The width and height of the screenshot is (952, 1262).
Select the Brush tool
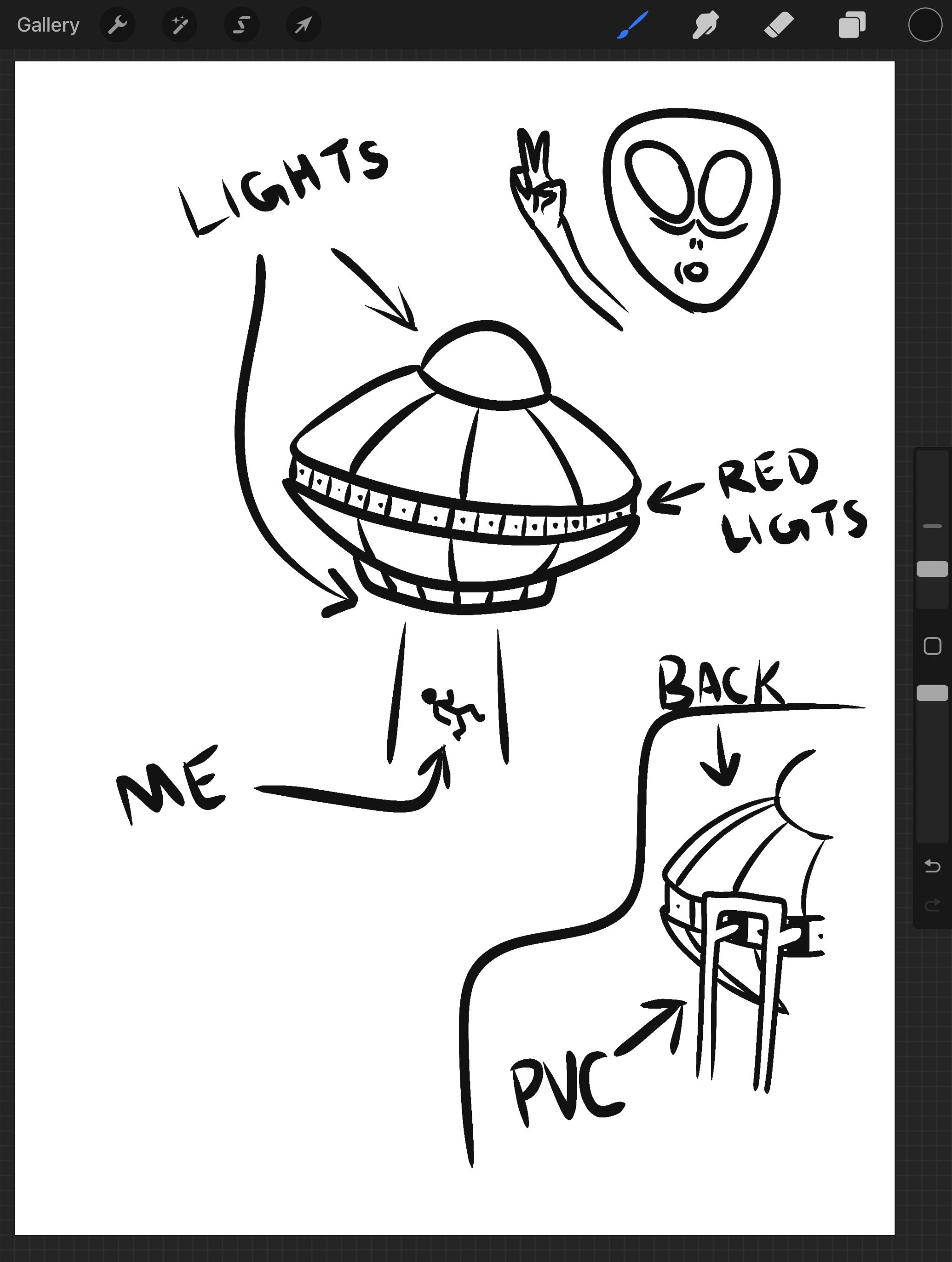(632, 25)
